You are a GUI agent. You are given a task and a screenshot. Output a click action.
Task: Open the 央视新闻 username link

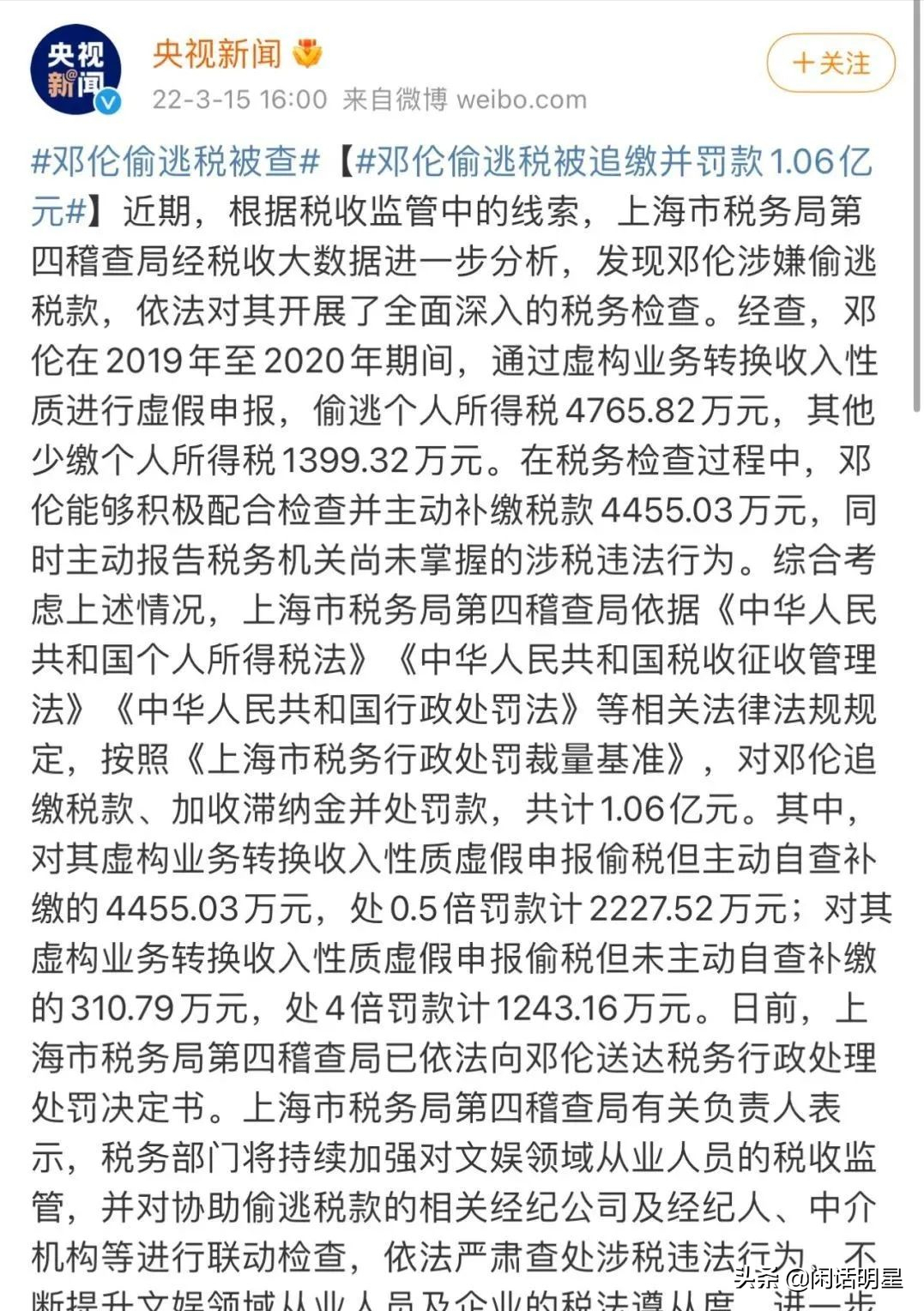(216, 54)
